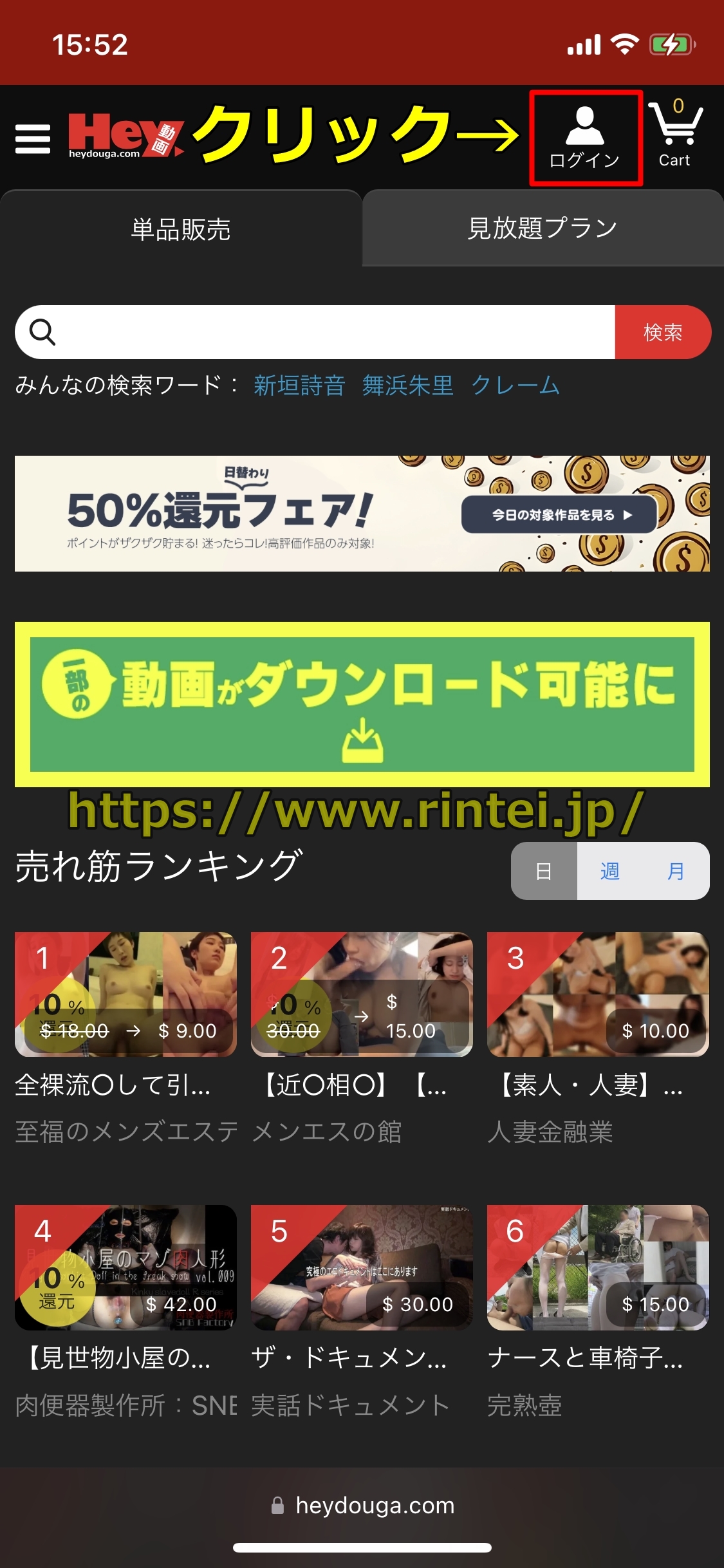The height and width of the screenshot is (1568, 724).
Task: Select the 週 weekly ranking segment
Action: [609, 871]
